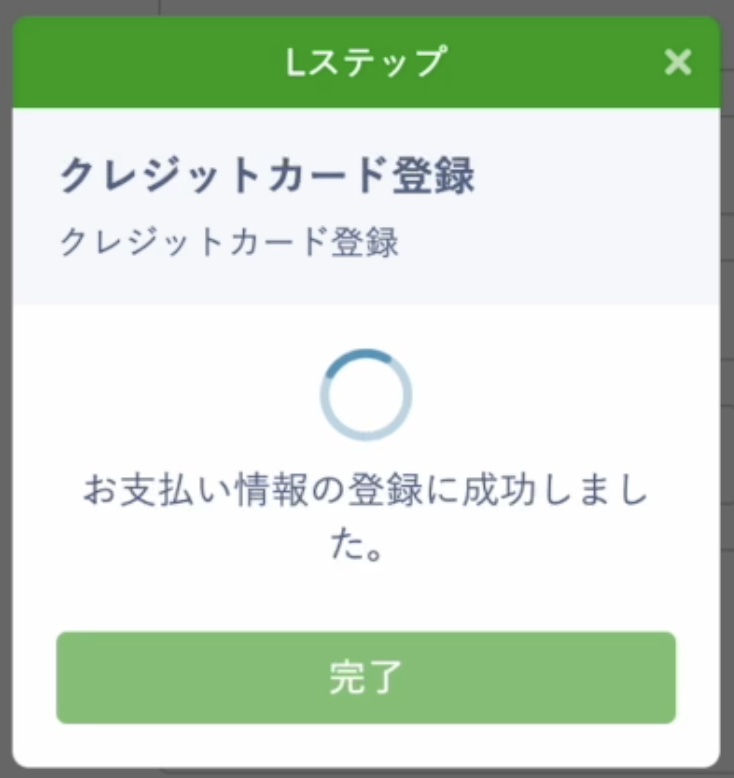
Task: Tap the 完了 button
Action: coord(366,677)
